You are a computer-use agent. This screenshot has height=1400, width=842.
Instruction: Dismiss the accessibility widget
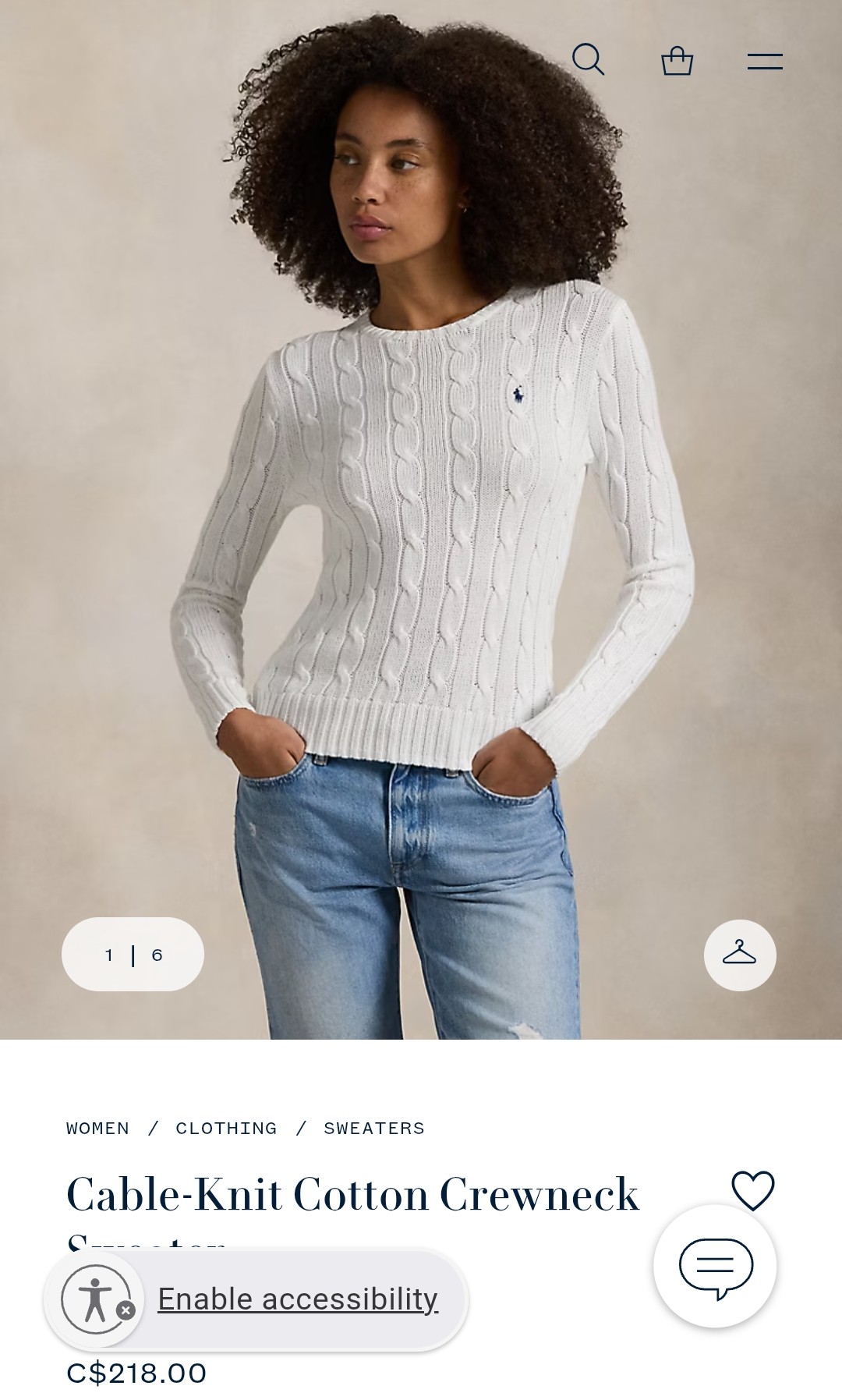pos(126,1311)
